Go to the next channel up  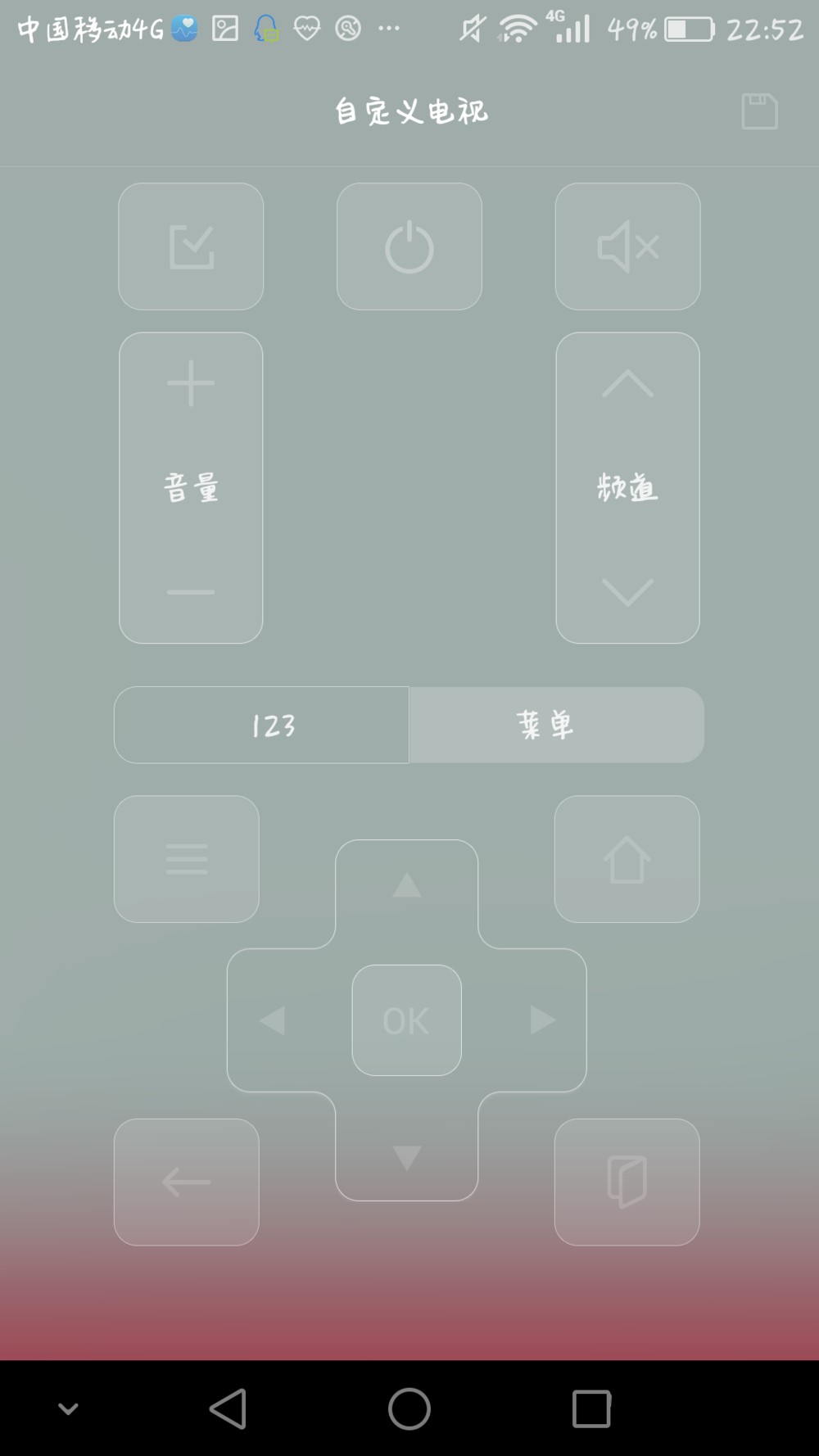point(627,383)
